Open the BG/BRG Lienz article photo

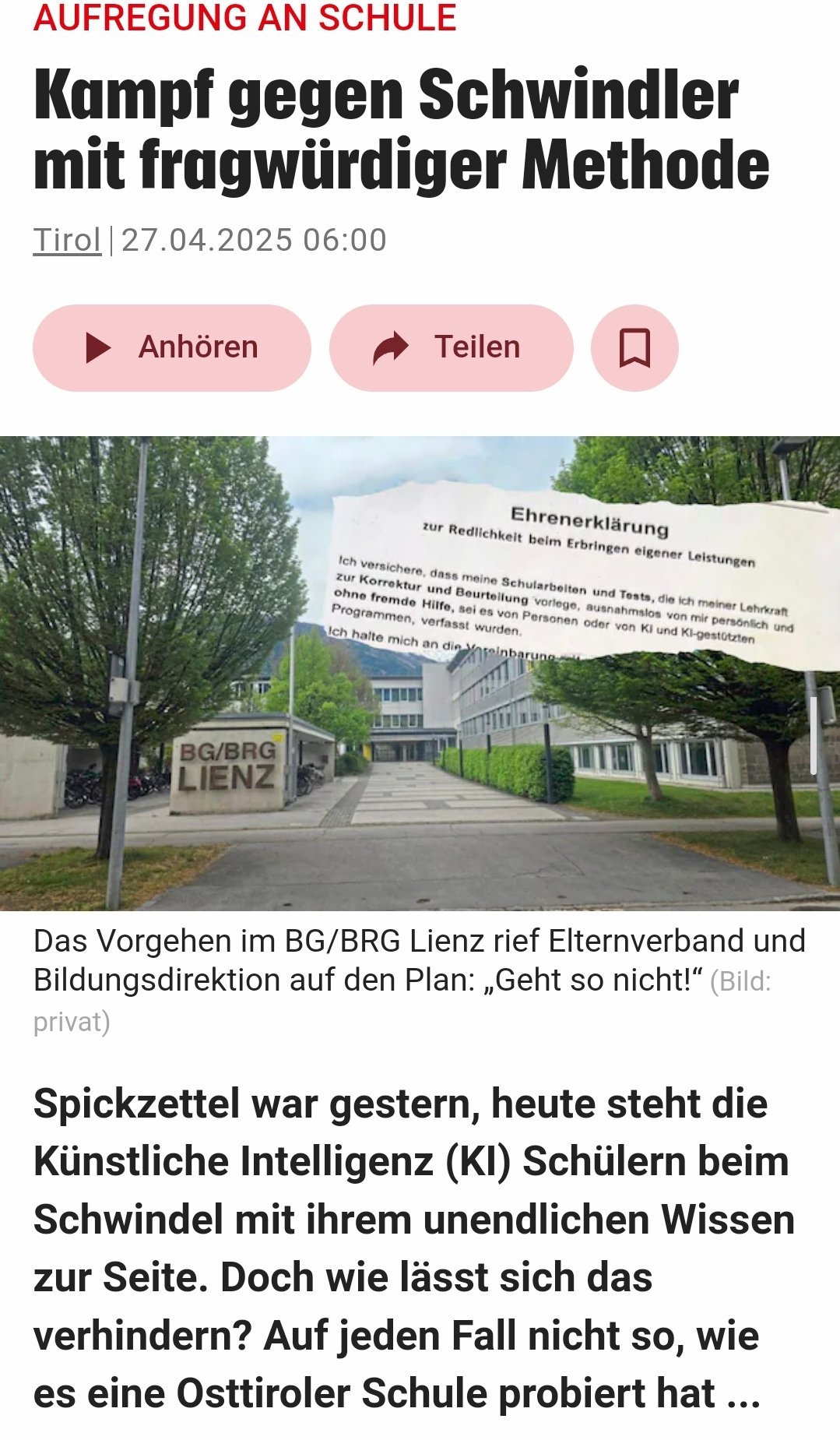point(420,673)
